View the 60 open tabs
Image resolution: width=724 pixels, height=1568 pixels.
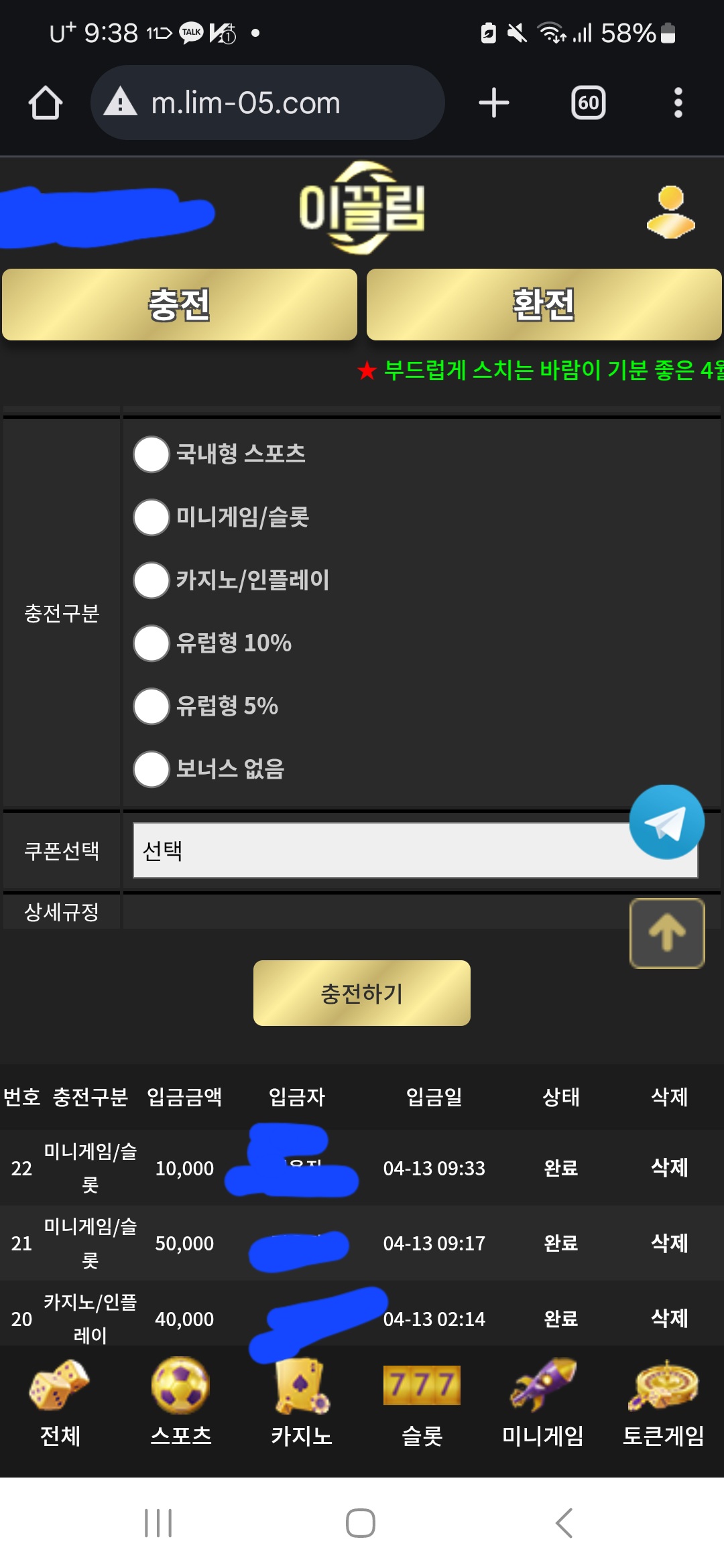tap(588, 103)
